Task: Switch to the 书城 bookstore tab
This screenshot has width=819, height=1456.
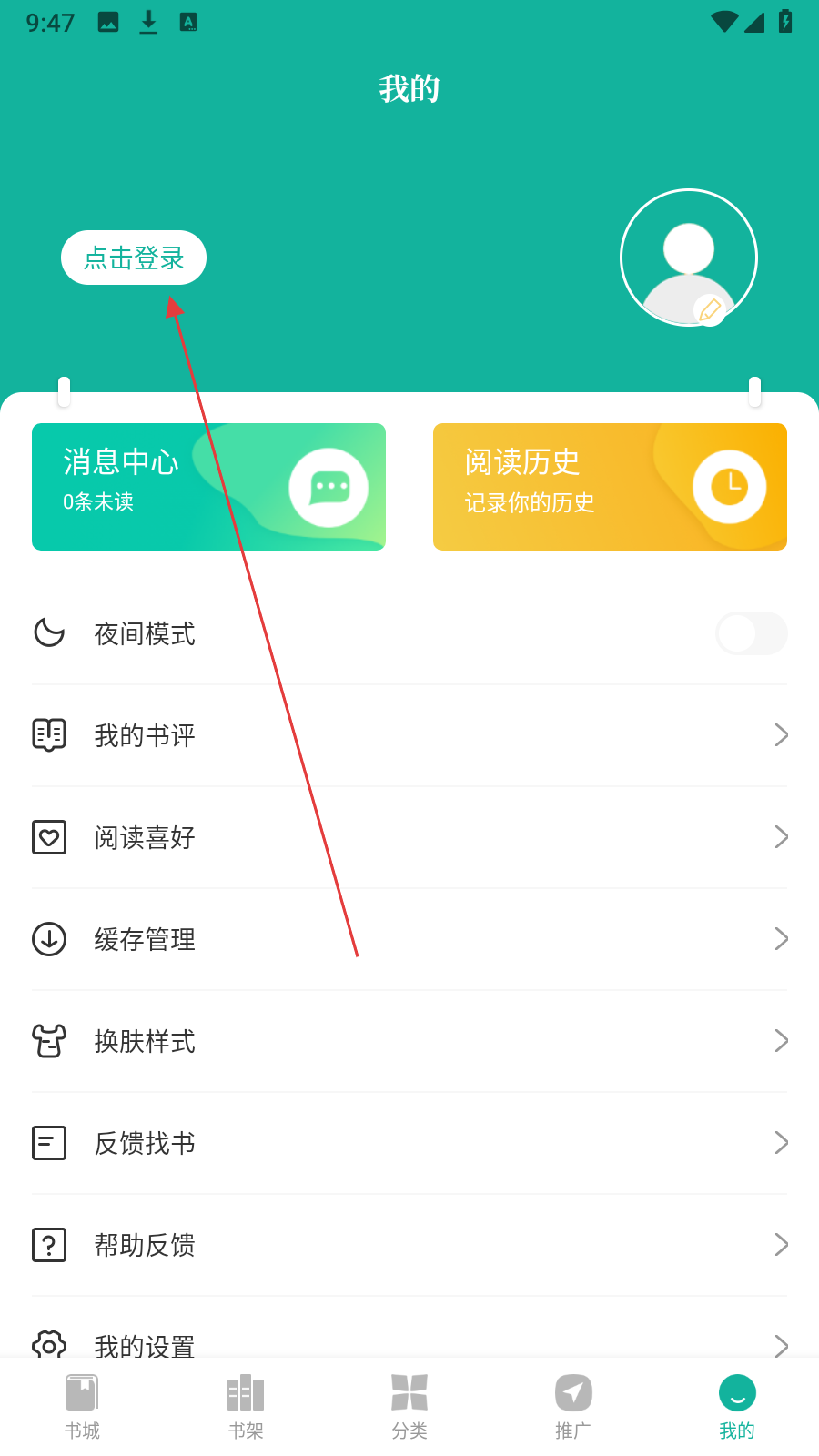Action: (82, 1407)
